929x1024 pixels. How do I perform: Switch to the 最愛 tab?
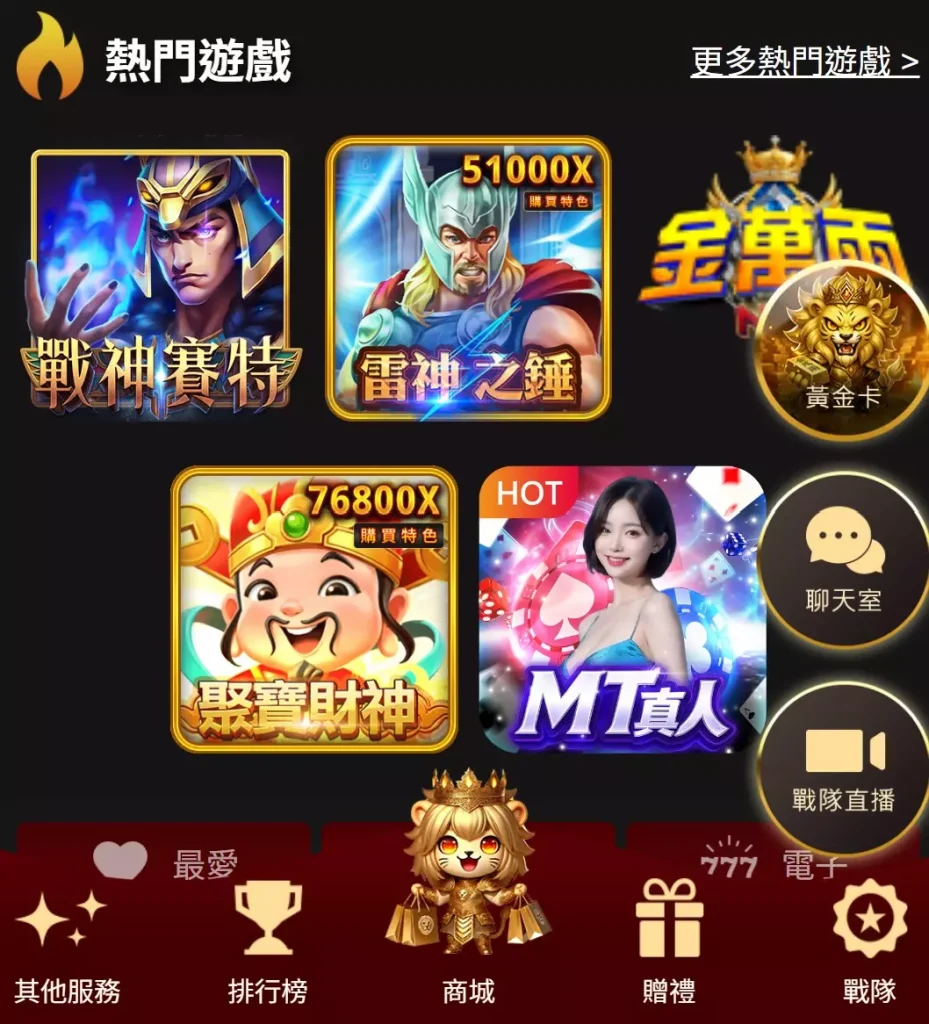165,862
